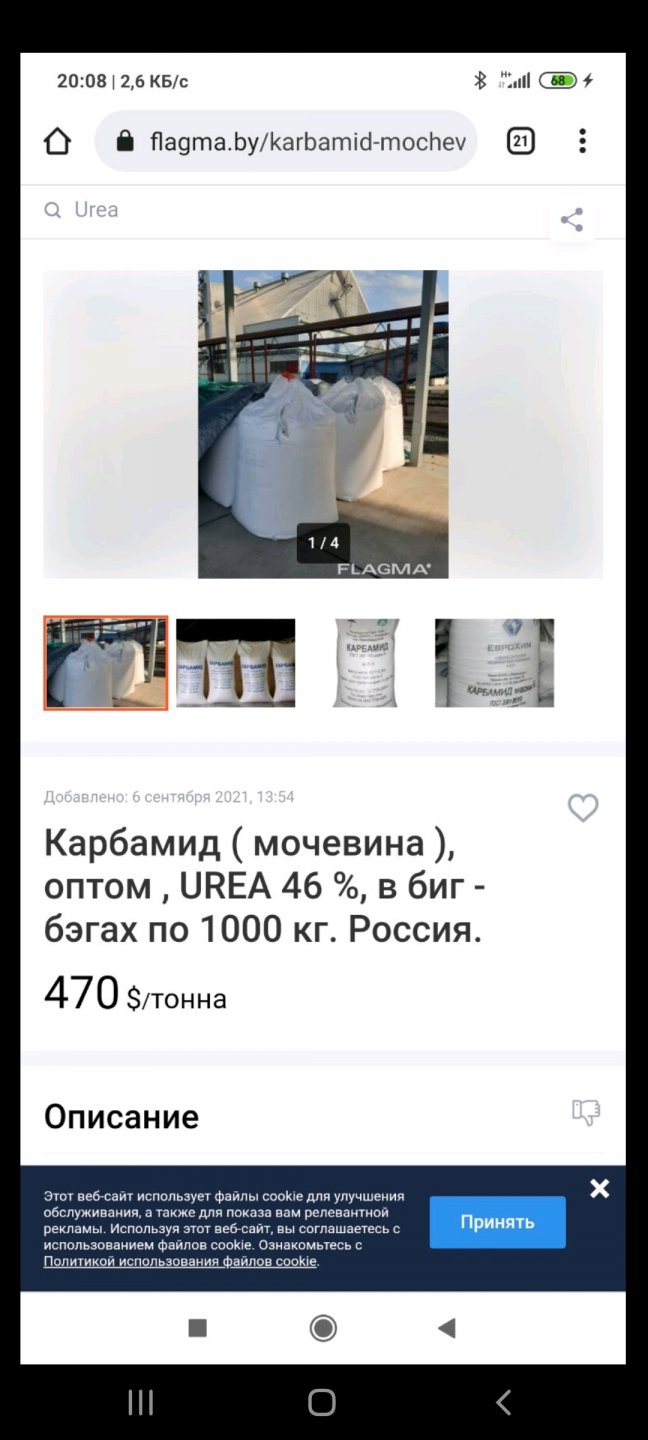This screenshot has height=1440, width=648.
Task: Tap the thumbs-down icon beside Описание
Action: [586, 1112]
